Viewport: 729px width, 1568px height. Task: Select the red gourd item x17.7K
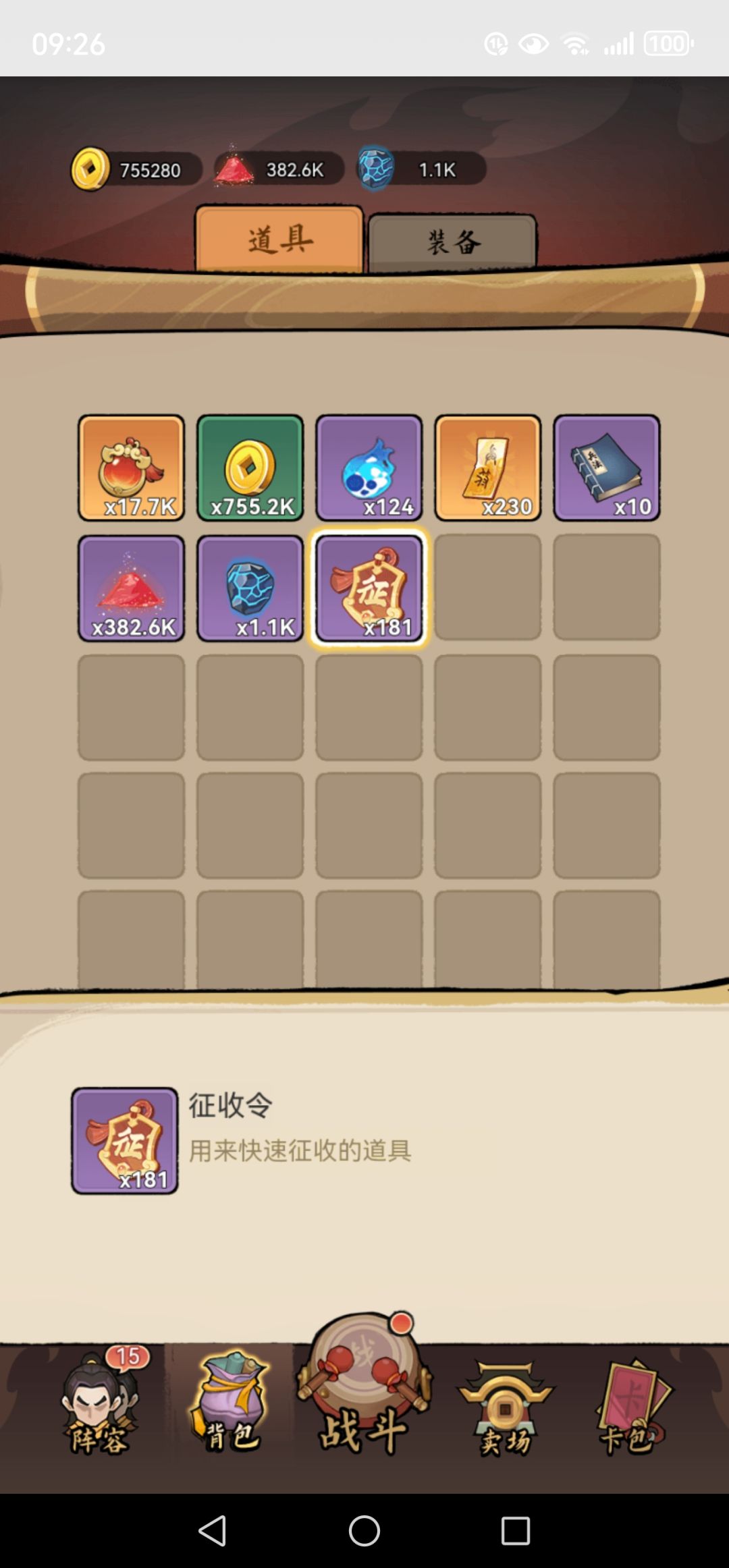(x=130, y=468)
